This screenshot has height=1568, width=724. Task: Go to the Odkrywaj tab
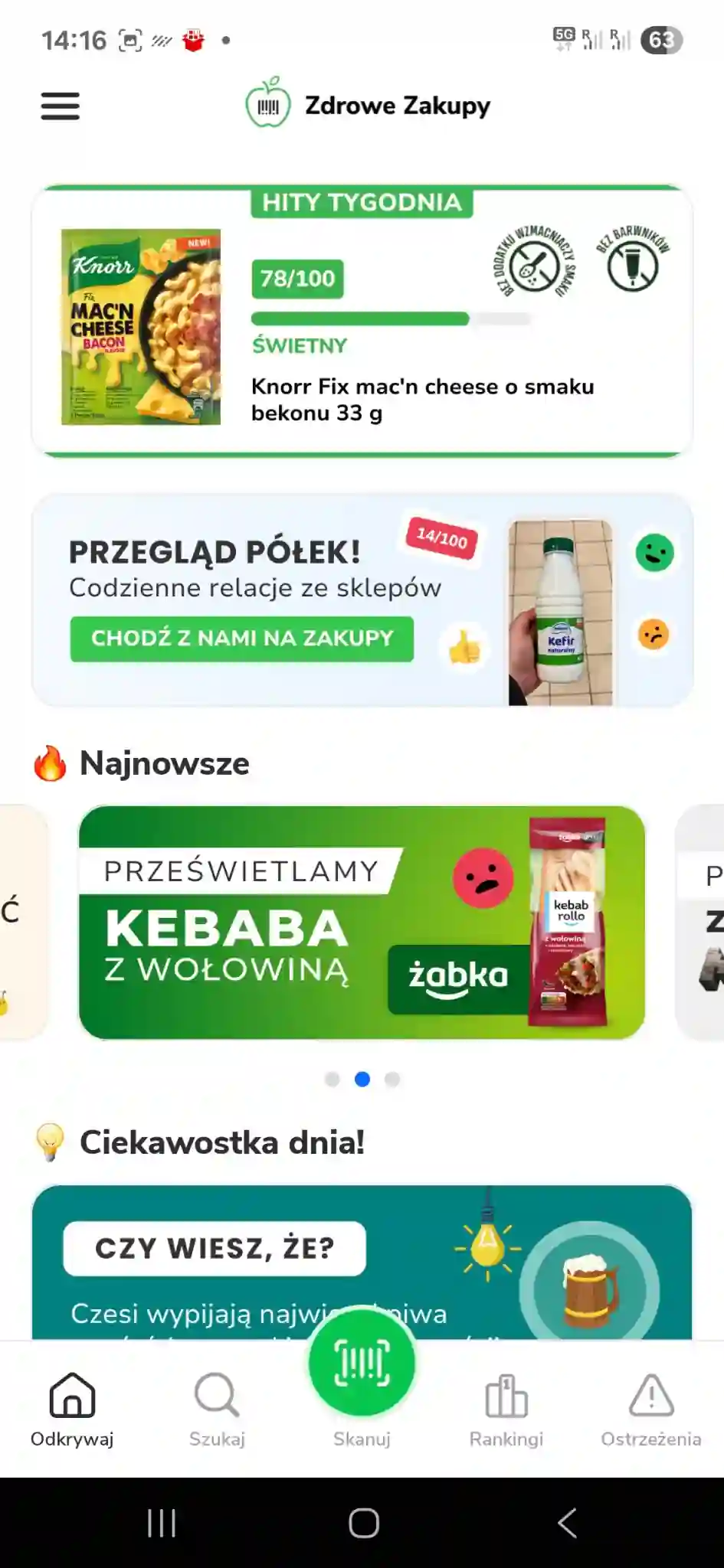(x=72, y=1410)
